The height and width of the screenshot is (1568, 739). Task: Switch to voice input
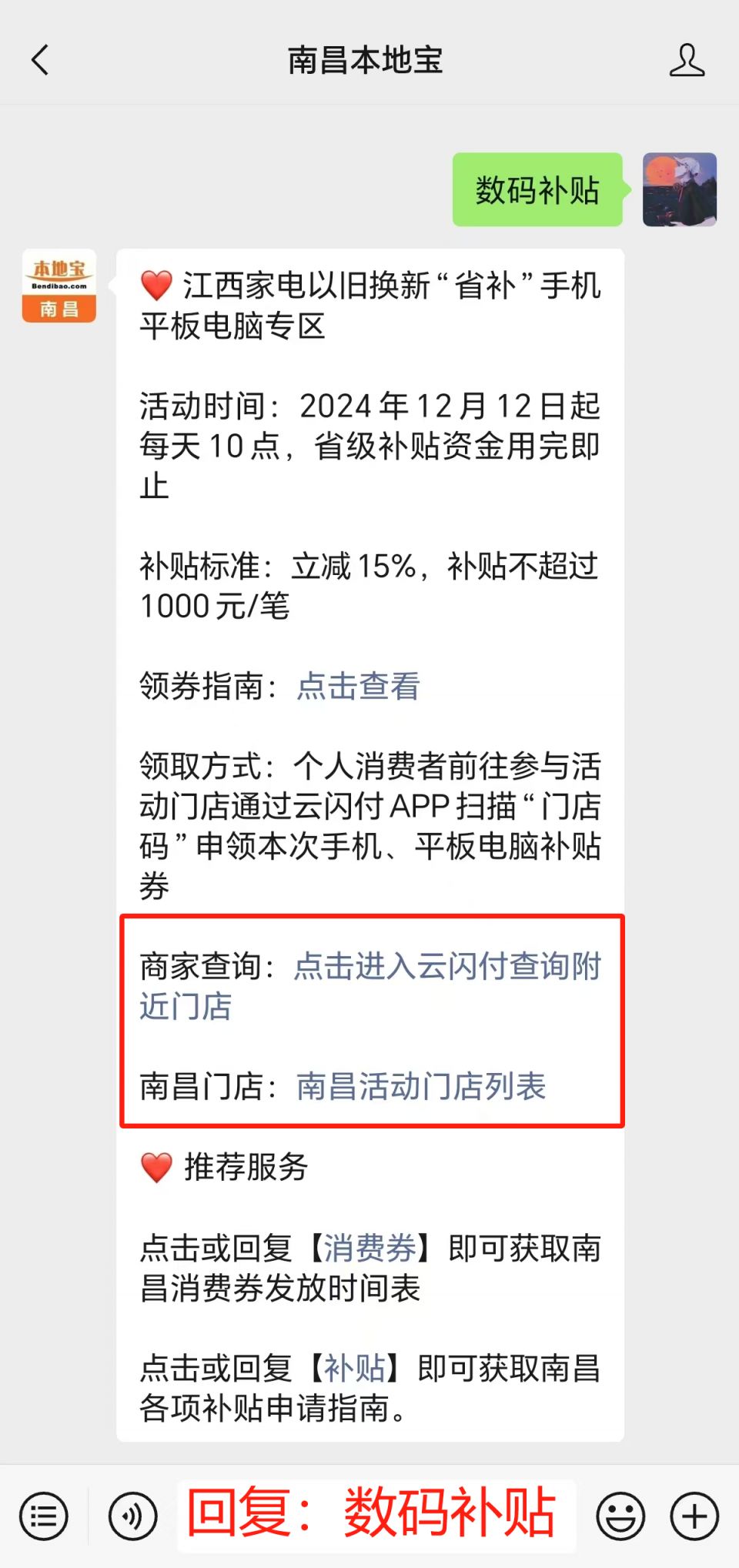pos(132,1516)
